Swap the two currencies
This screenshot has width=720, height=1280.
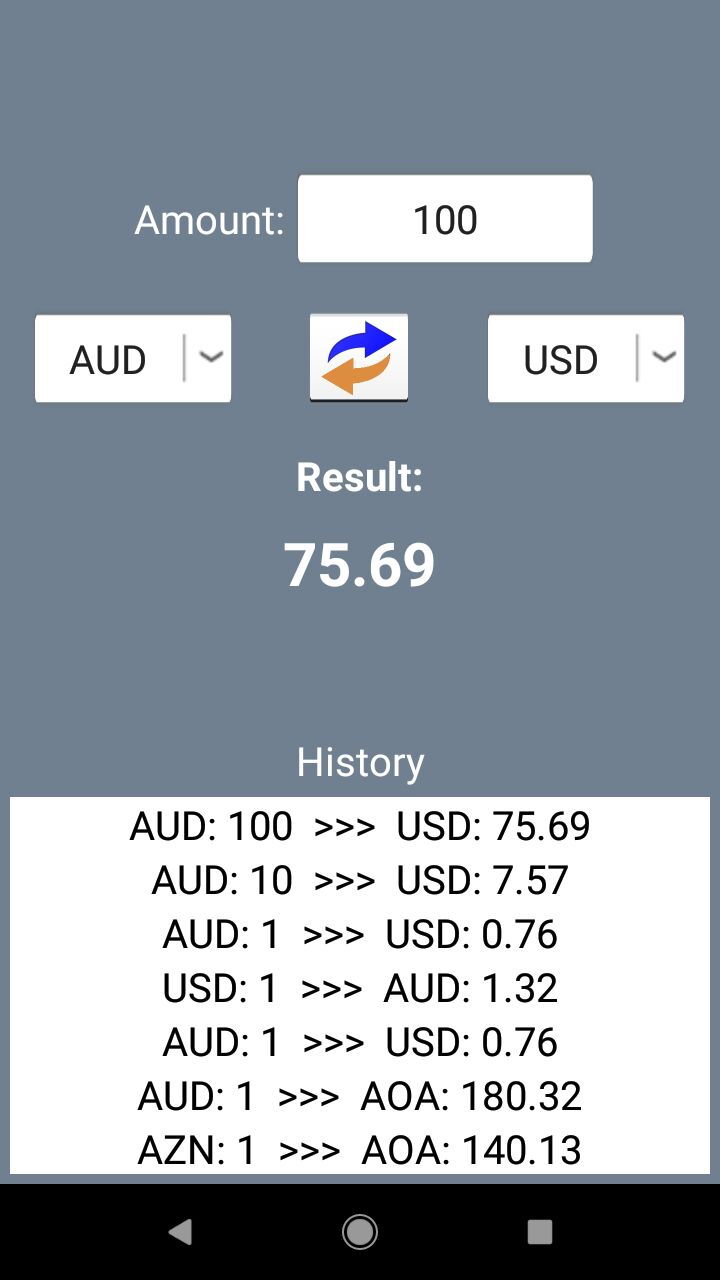[x=359, y=358]
